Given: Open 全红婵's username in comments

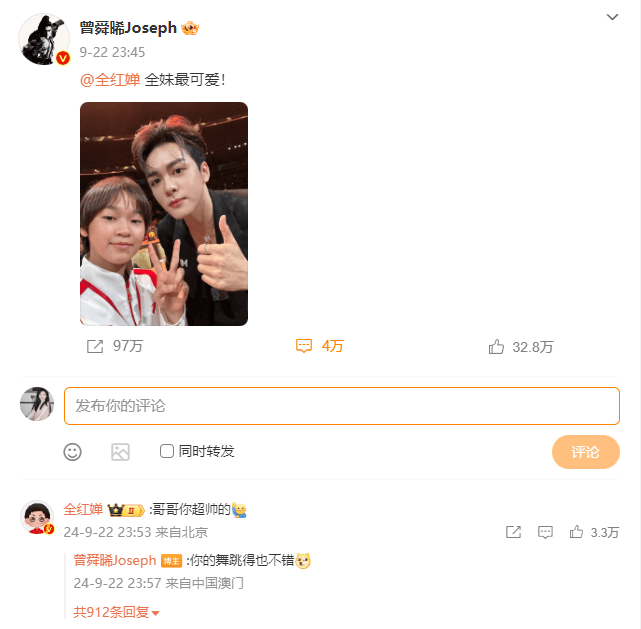Looking at the screenshot, I should pos(84,509).
